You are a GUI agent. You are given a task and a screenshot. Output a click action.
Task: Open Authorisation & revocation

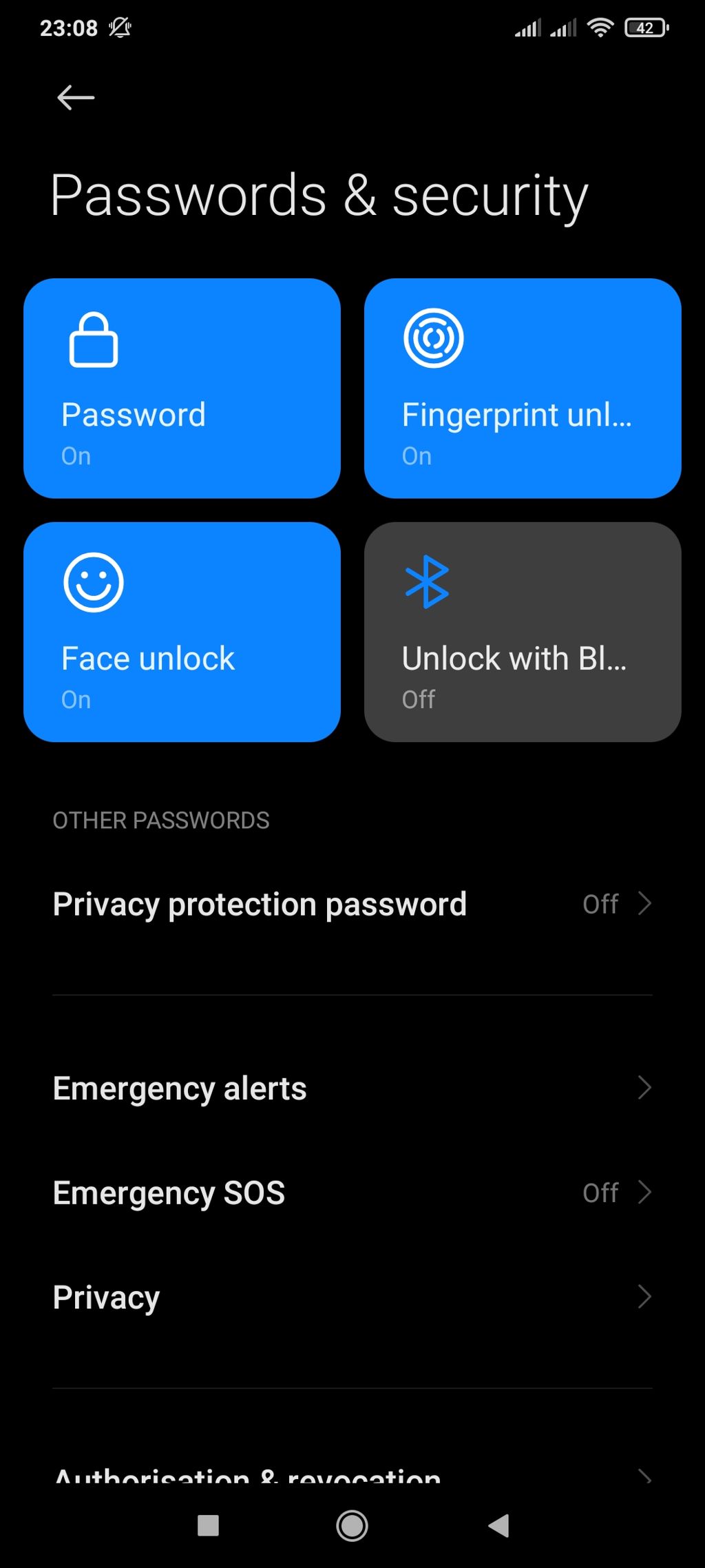click(x=352, y=1476)
